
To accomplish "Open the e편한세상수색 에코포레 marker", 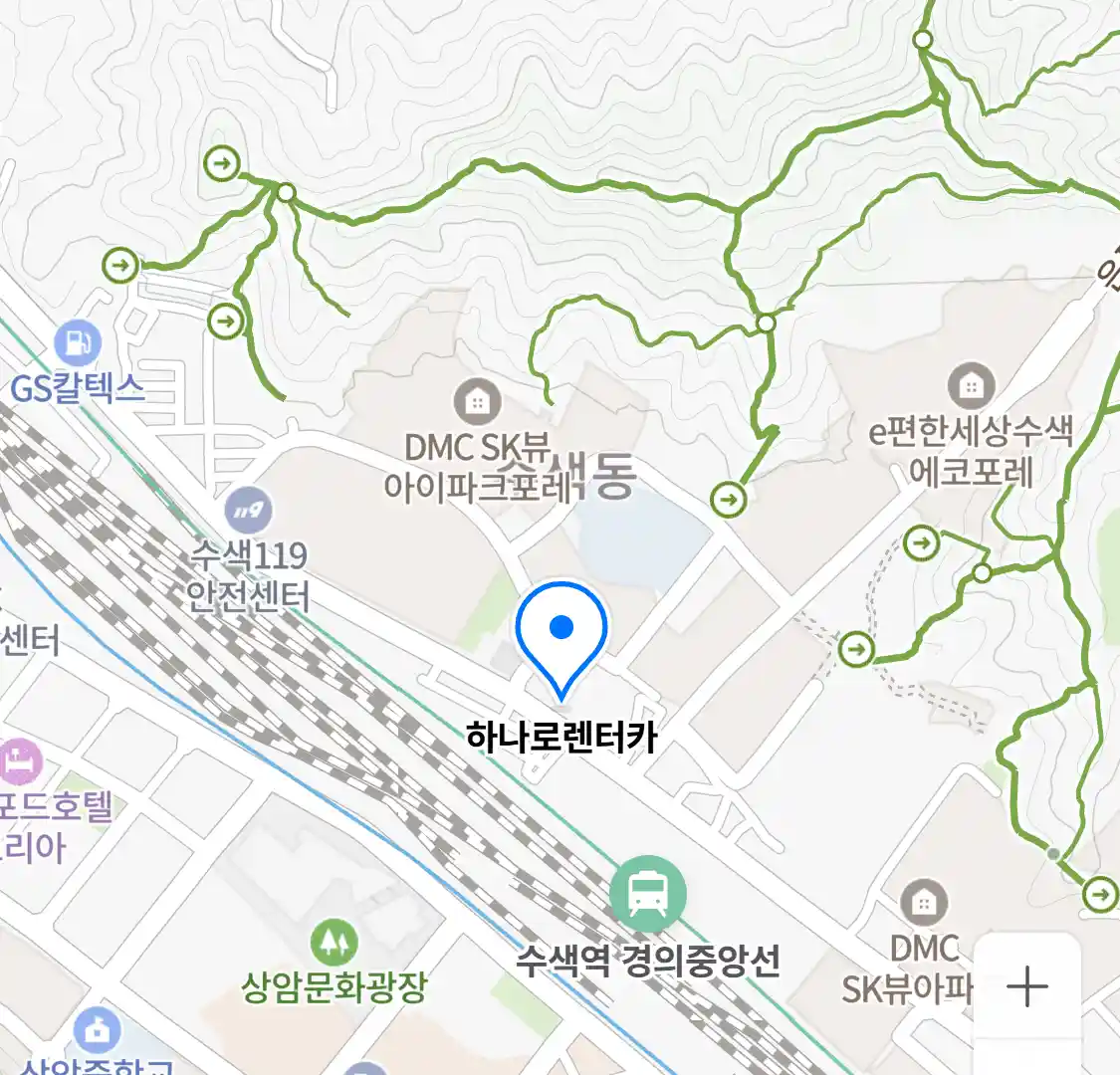I will [x=972, y=385].
